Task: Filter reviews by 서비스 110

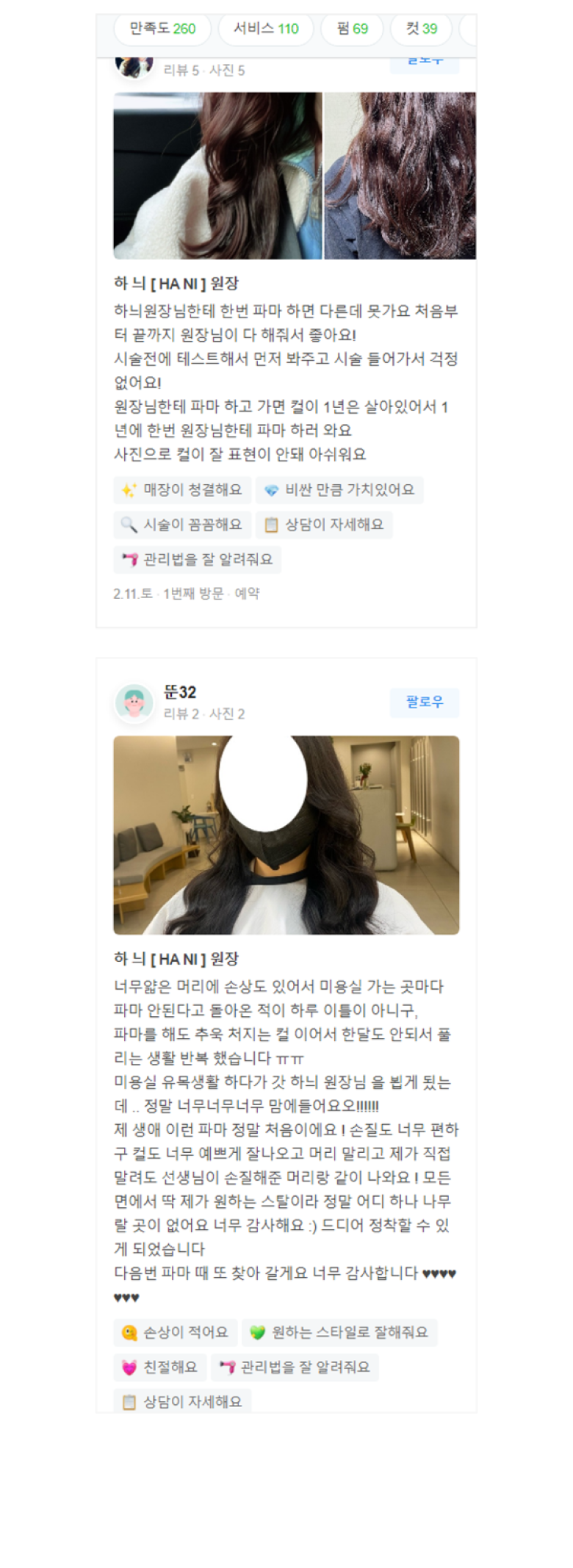Action: (266, 29)
